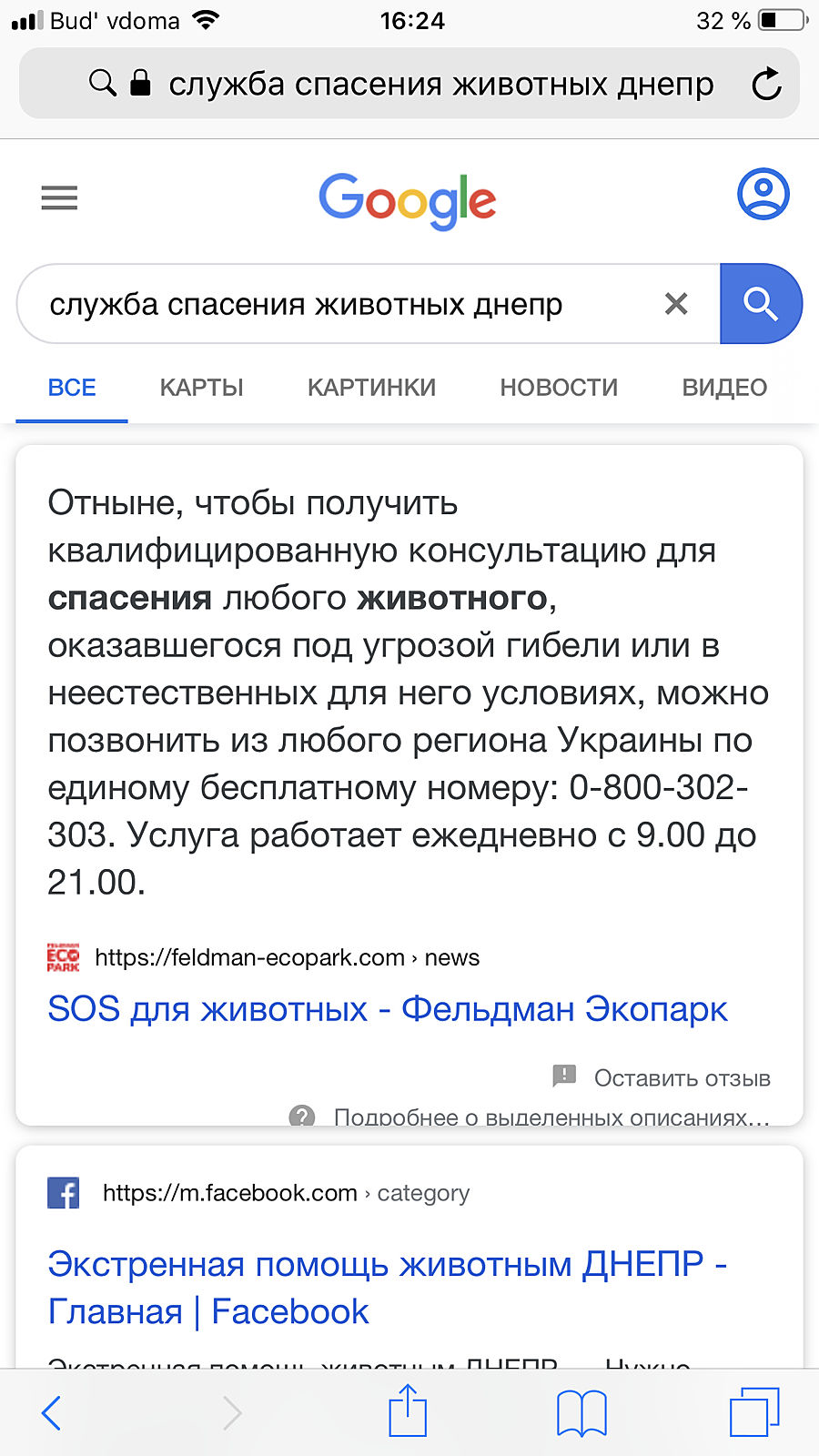Switch to the КАРТЫ tab
Viewport: 819px width, 1456px height.
[x=201, y=388]
